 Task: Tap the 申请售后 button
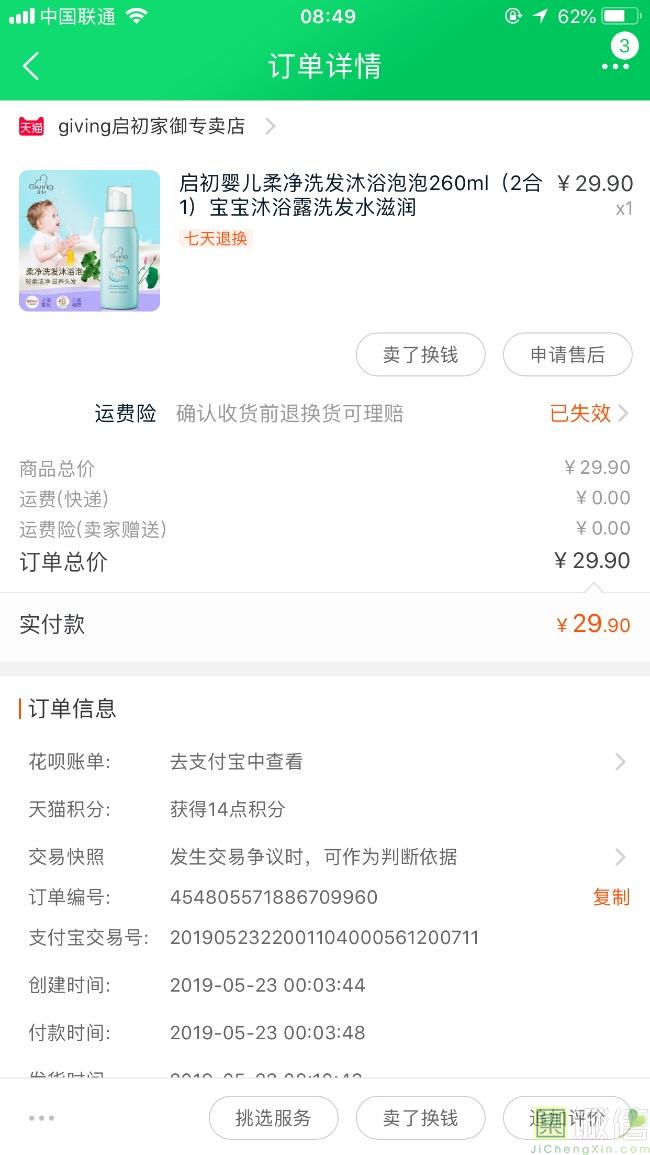tap(567, 355)
